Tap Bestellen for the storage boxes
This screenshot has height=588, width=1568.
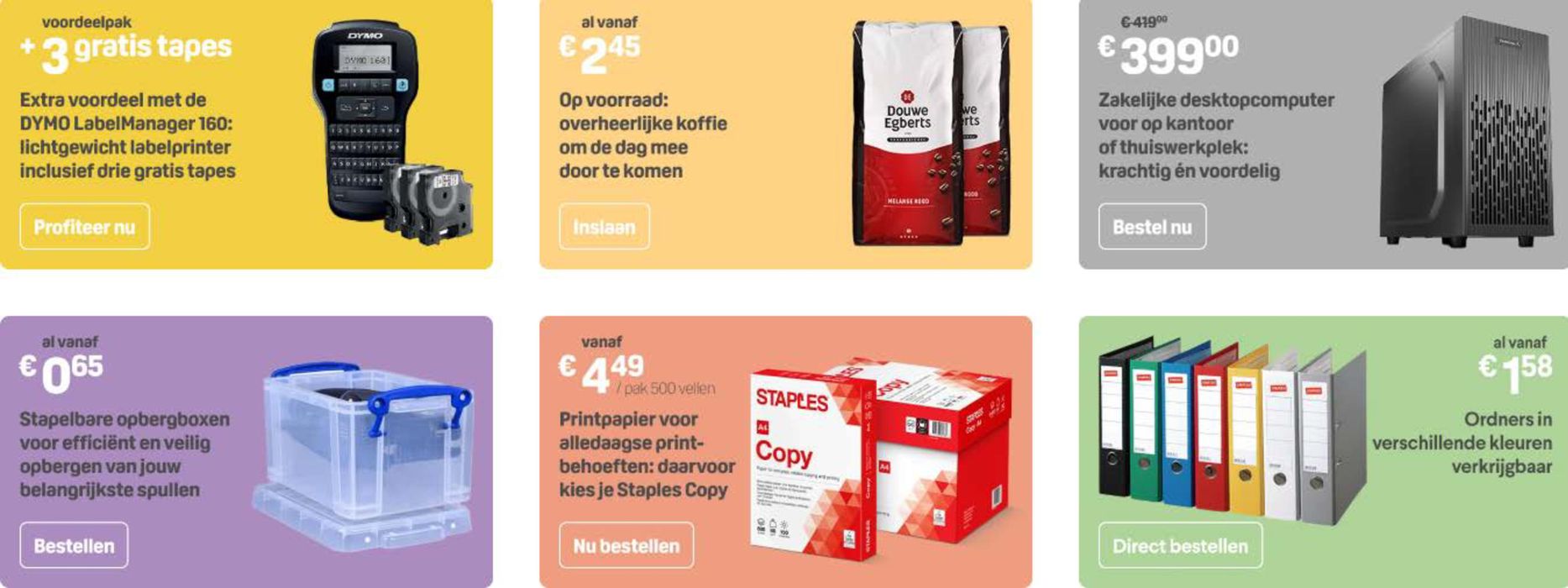tap(74, 546)
